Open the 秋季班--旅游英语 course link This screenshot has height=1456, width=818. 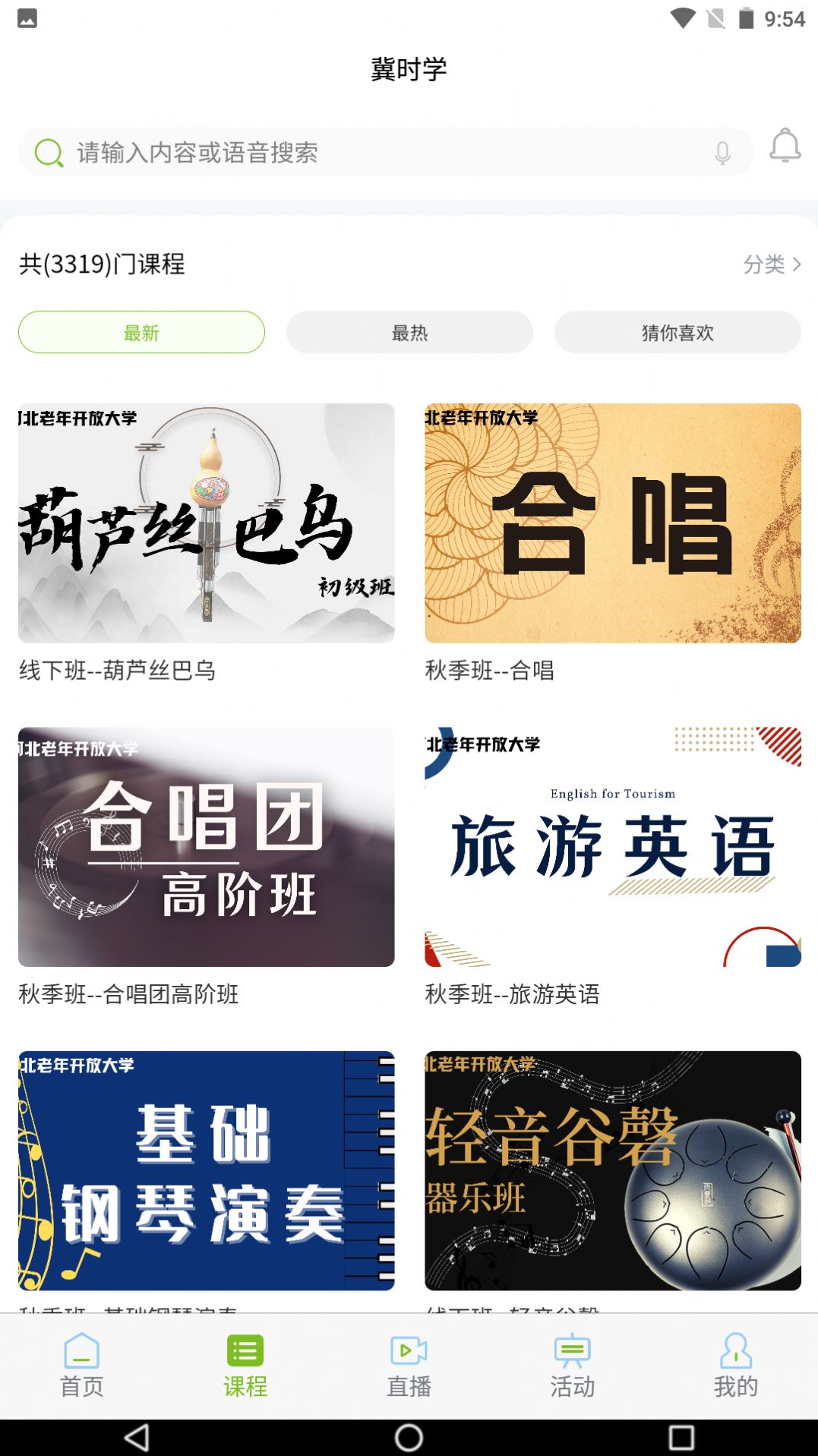click(612, 844)
